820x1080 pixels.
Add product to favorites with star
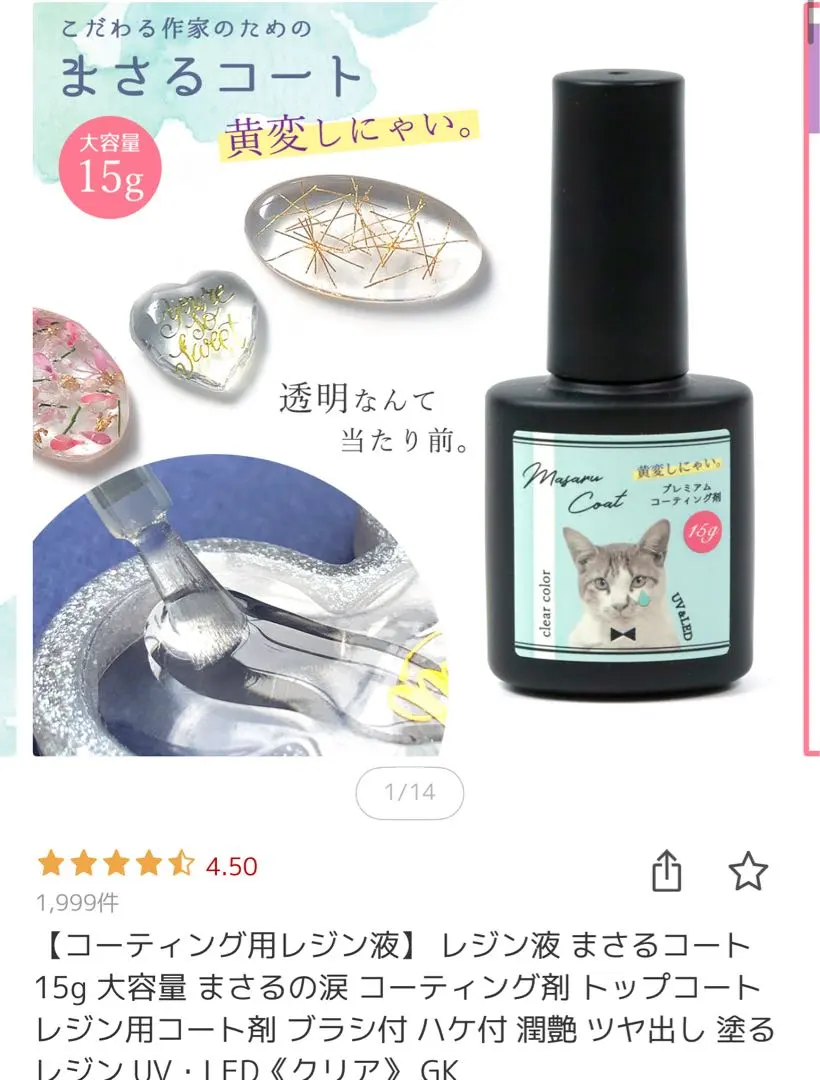click(747, 871)
